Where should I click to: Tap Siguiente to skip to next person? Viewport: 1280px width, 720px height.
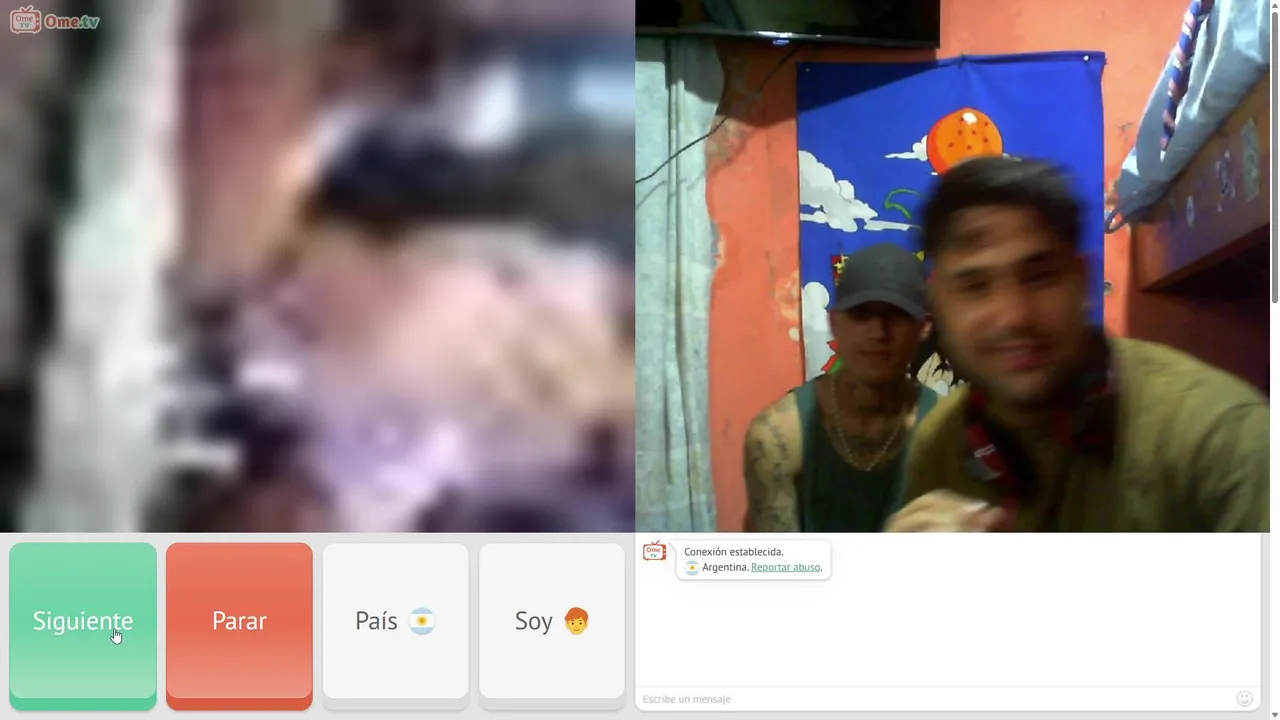pos(83,621)
